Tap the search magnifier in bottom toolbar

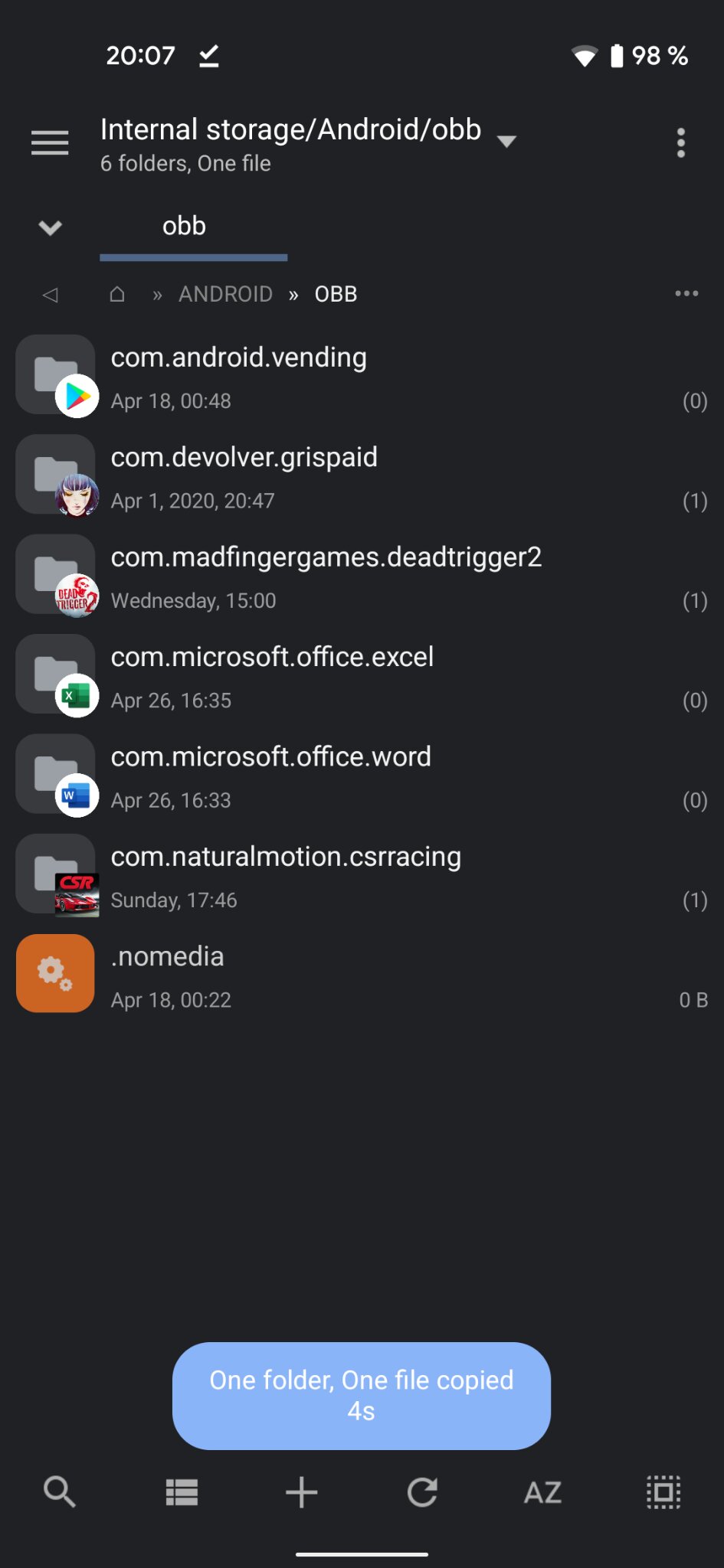[x=60, y=1491]
